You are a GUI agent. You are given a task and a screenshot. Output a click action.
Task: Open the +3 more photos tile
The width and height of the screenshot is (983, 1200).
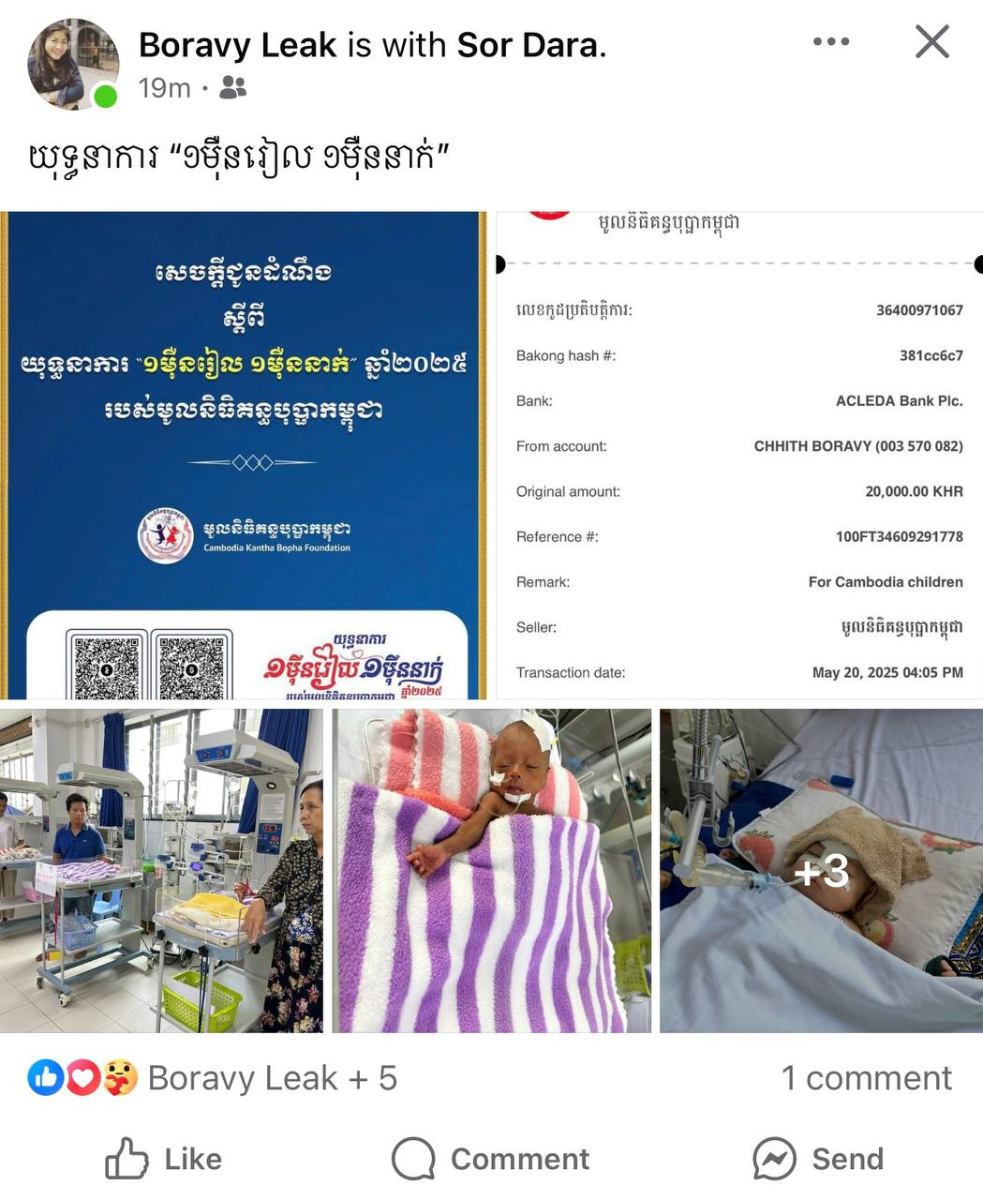coord(821,870)
